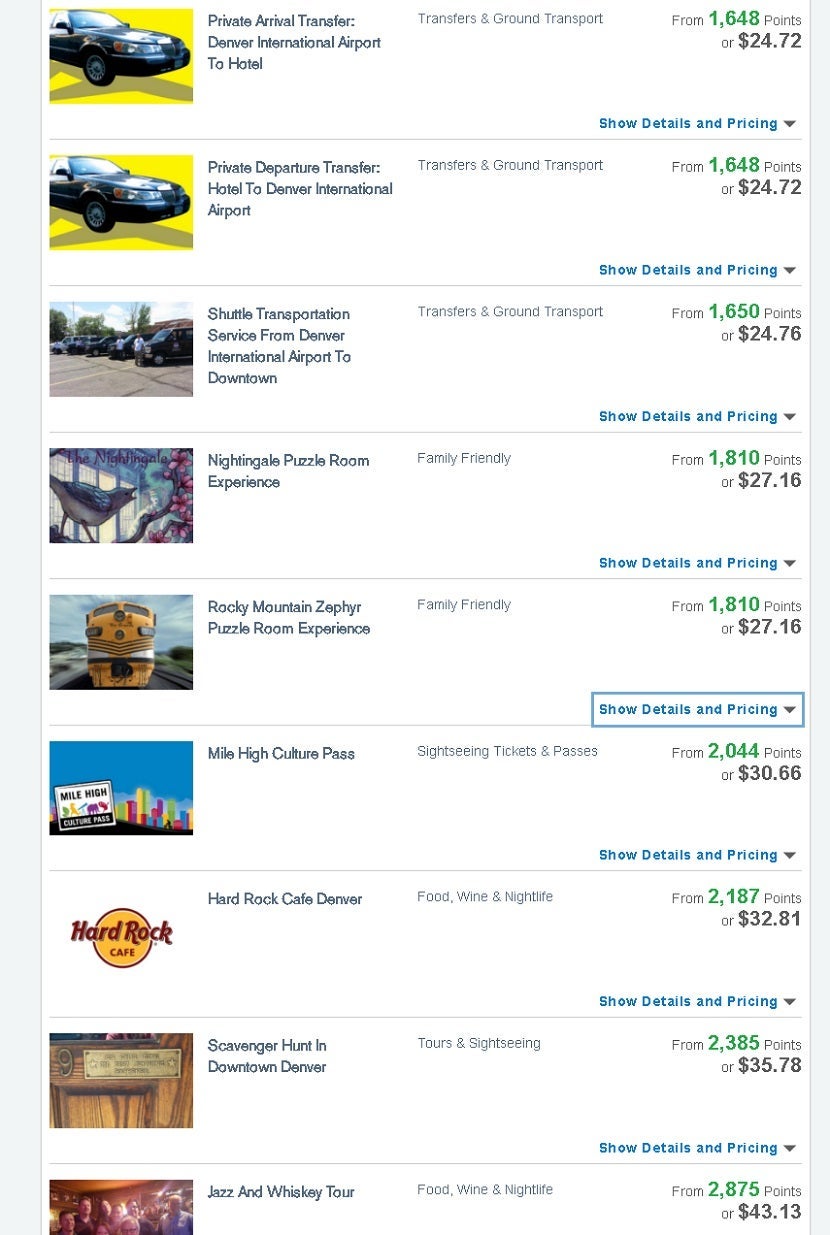The width and height of the screenshot is (830, 1235).
Task: Expand Mile High Culture Pass pricing
Action: coord(697,855)
